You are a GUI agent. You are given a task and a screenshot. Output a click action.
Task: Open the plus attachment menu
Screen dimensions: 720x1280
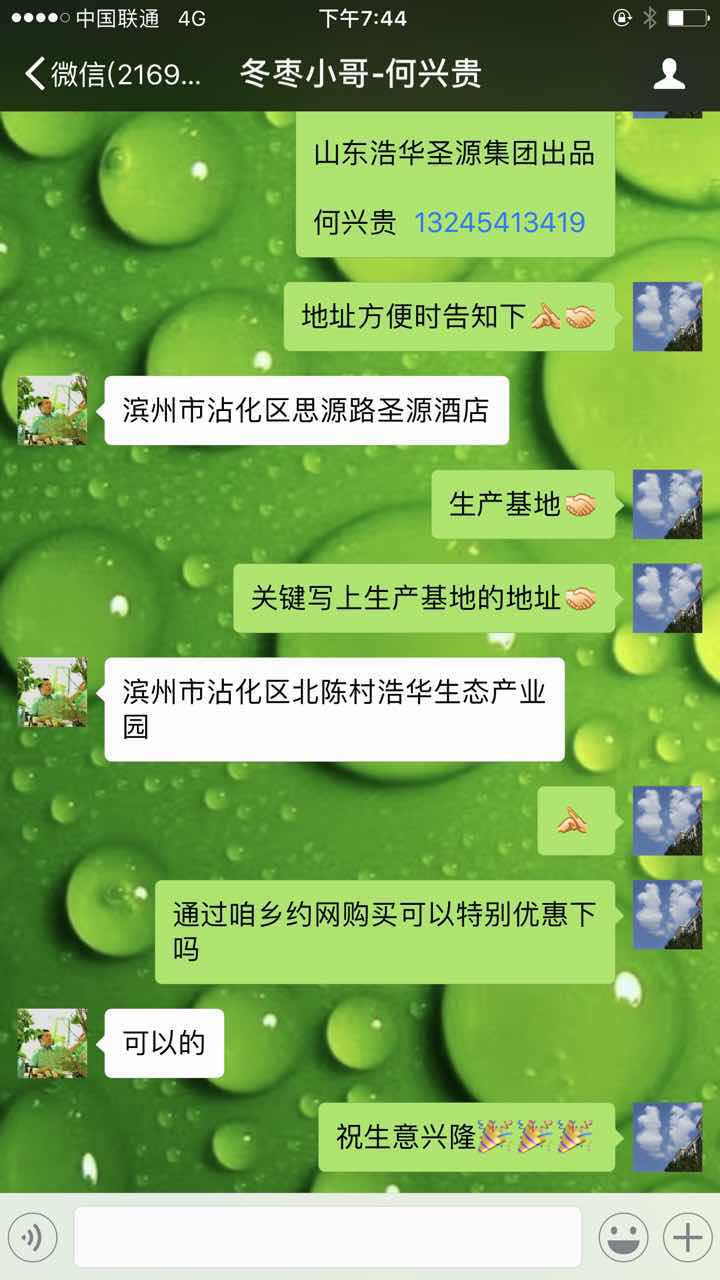pos(687,1238)
